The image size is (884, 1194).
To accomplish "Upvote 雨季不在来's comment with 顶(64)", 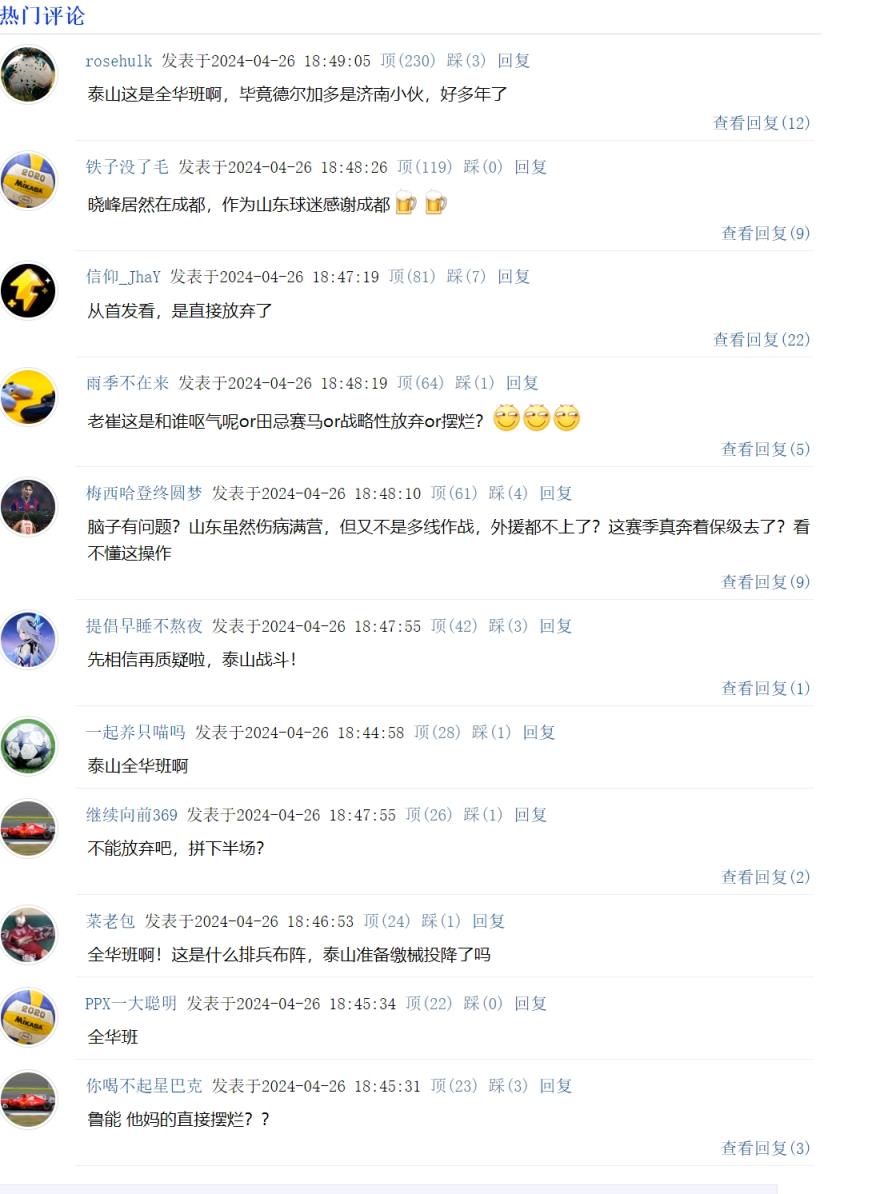I will 421,383.
